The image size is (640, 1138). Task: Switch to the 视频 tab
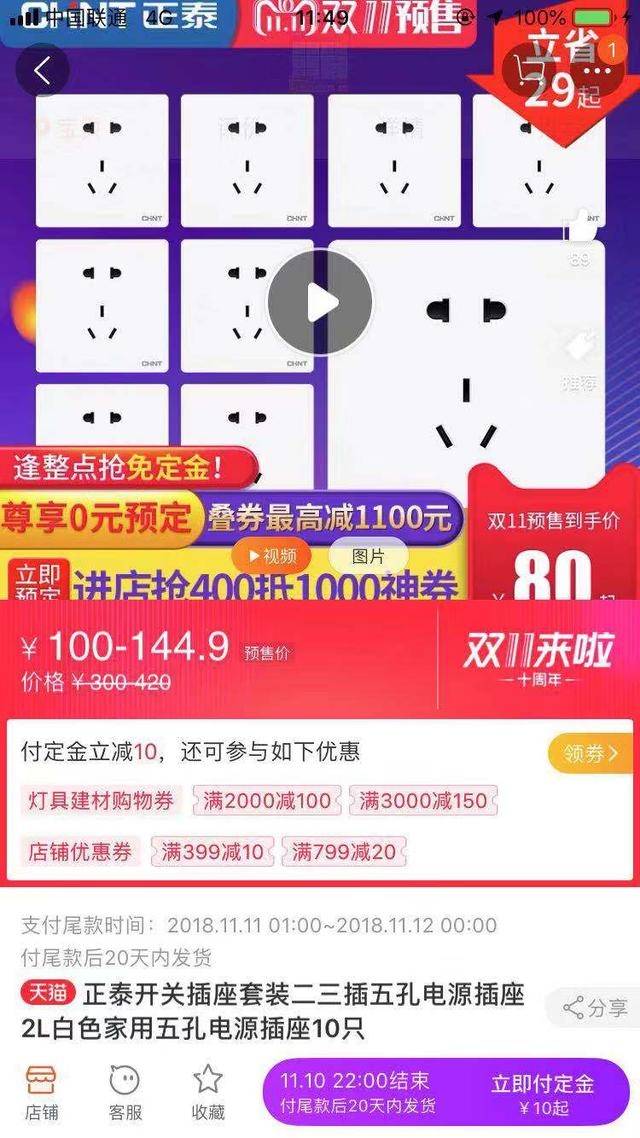(x=272, y=557)
